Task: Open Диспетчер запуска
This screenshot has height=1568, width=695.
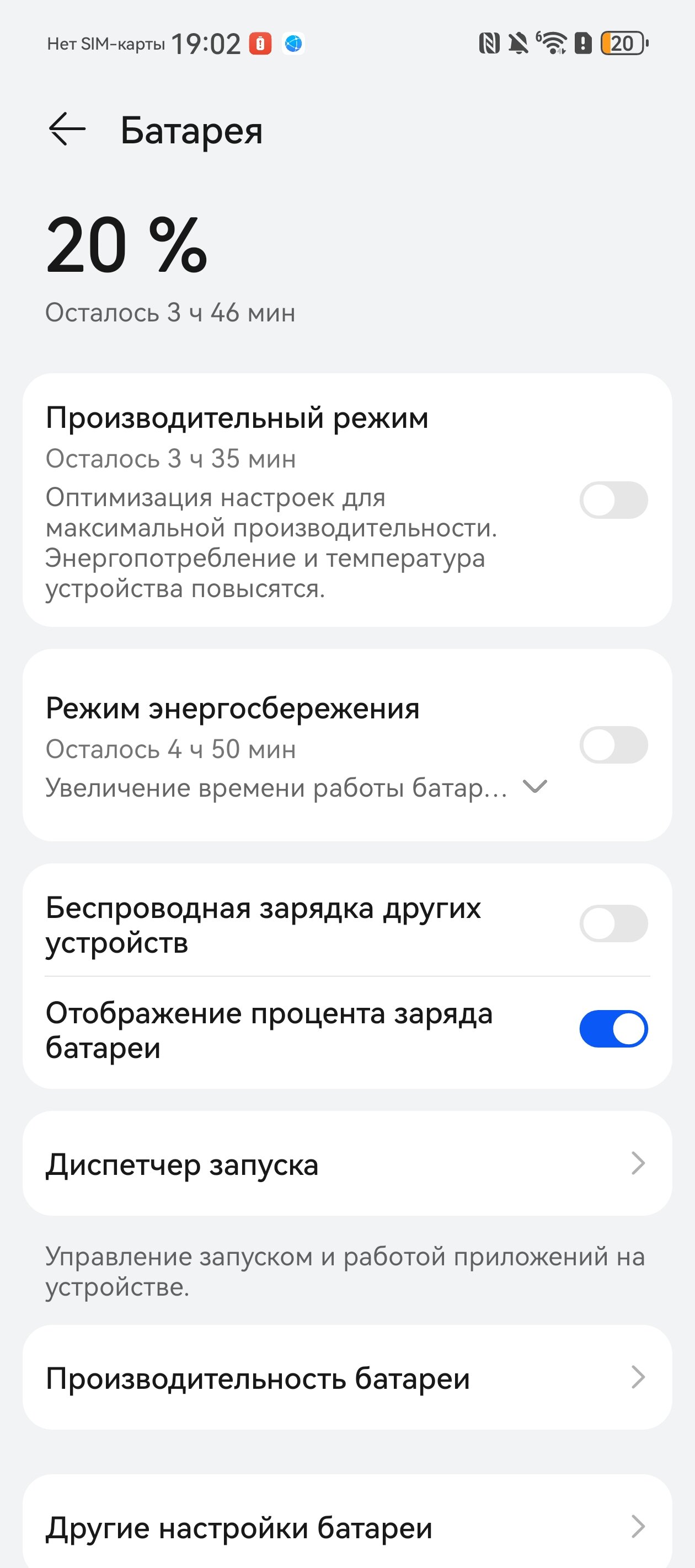Action: (347, 1164)
